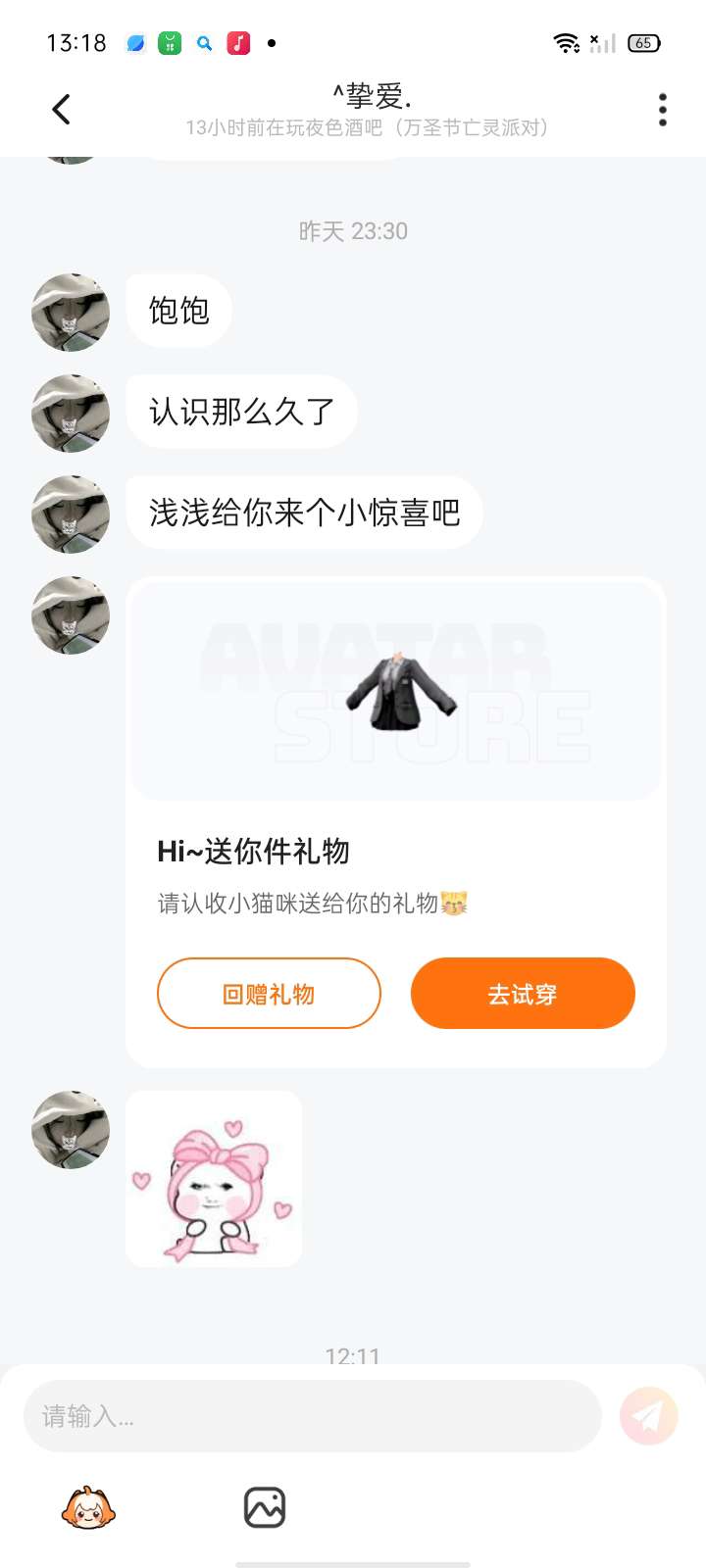Open the jacket gift card image
The height and width of the screenshot is (1568, 706).
coord(396,692)
